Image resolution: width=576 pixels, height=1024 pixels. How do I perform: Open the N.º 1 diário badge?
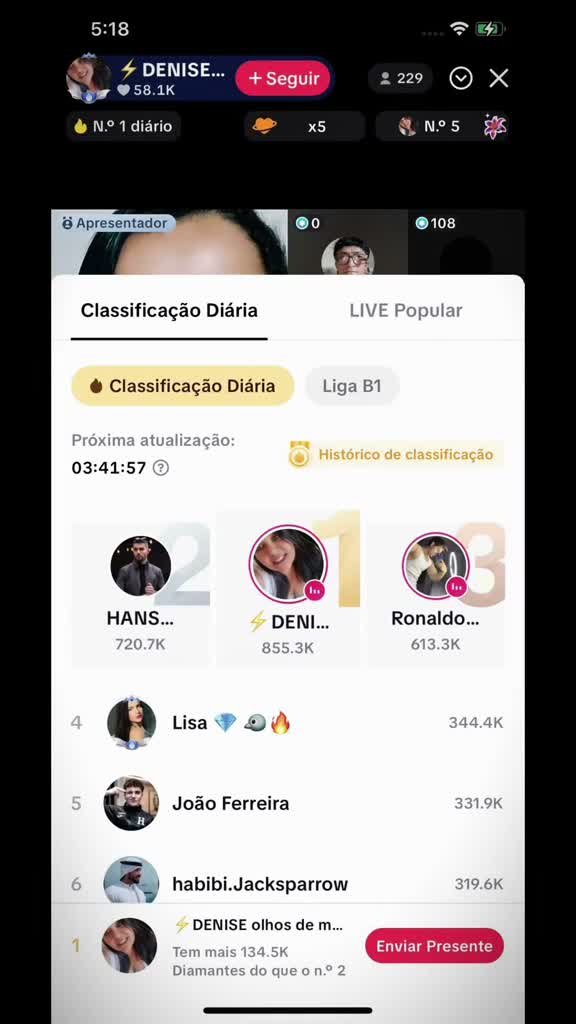coord(123,126)
